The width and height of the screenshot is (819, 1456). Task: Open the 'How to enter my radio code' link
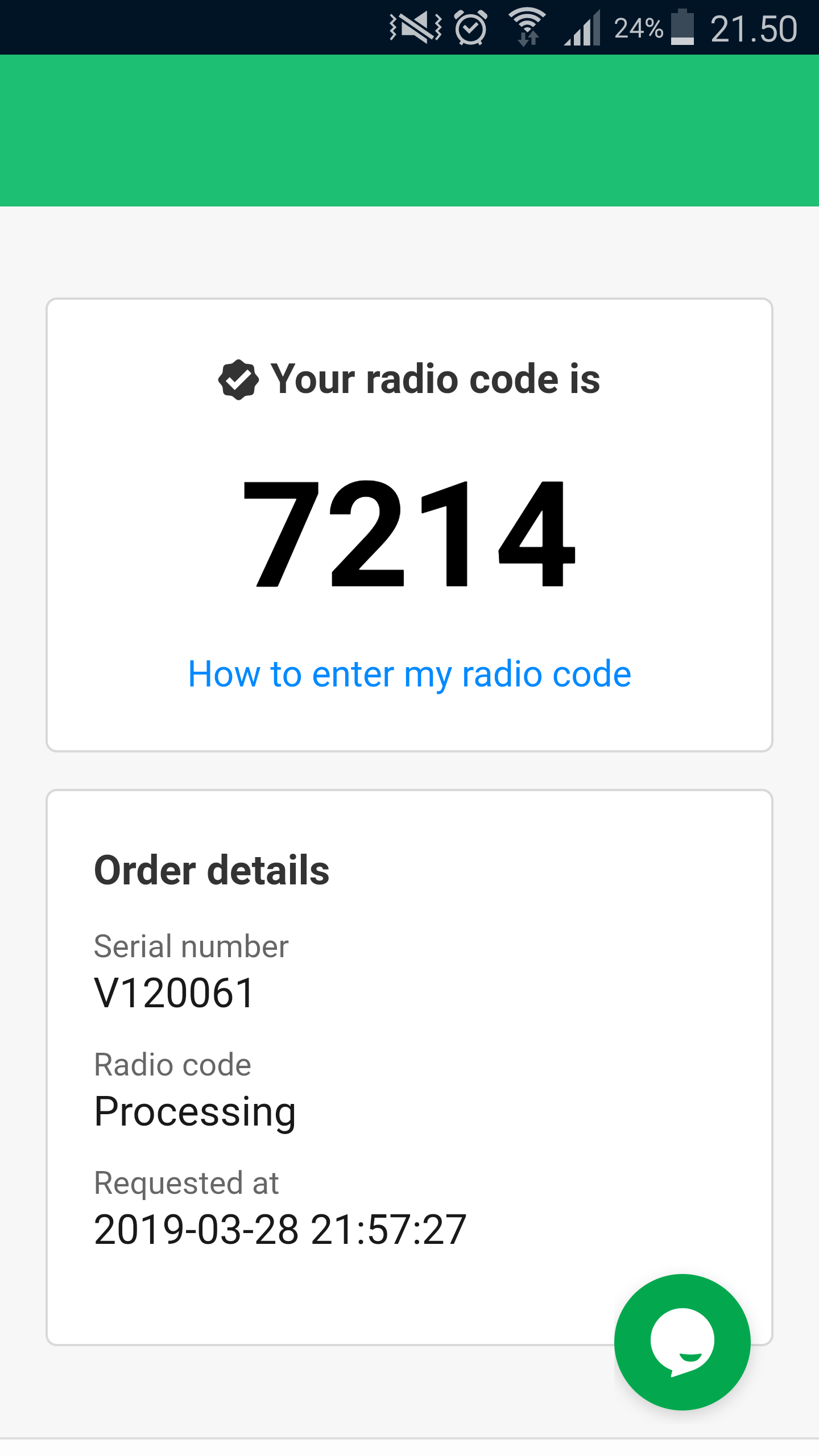409,675
